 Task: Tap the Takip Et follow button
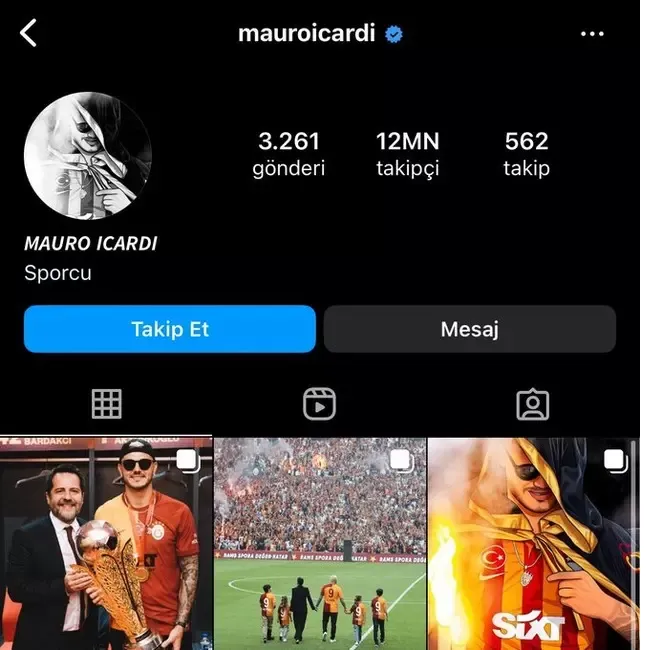click(x=170, y=329)
